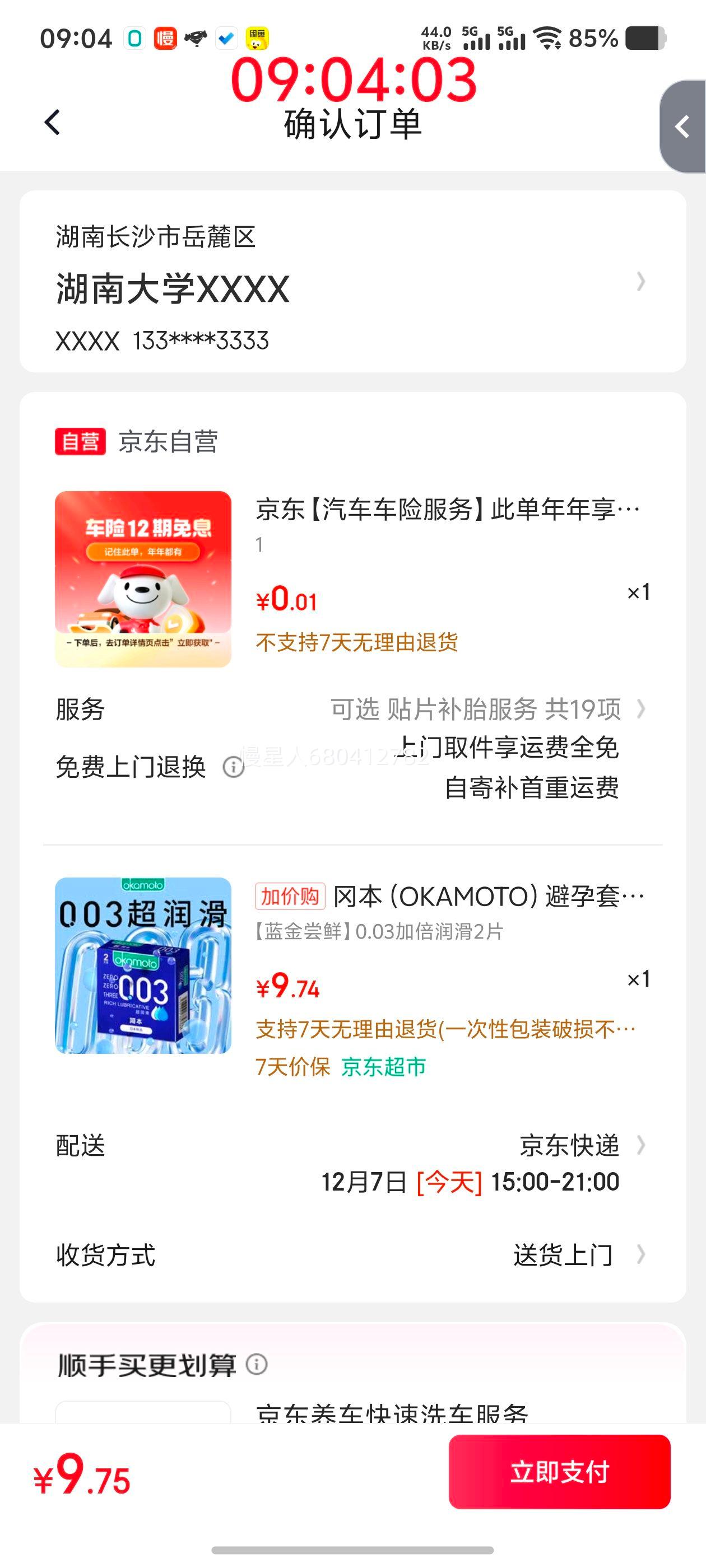The width and height of the screenshot is (706, 1568).
Task: Show info for 免费上门退换
Action: click(233, 767)
